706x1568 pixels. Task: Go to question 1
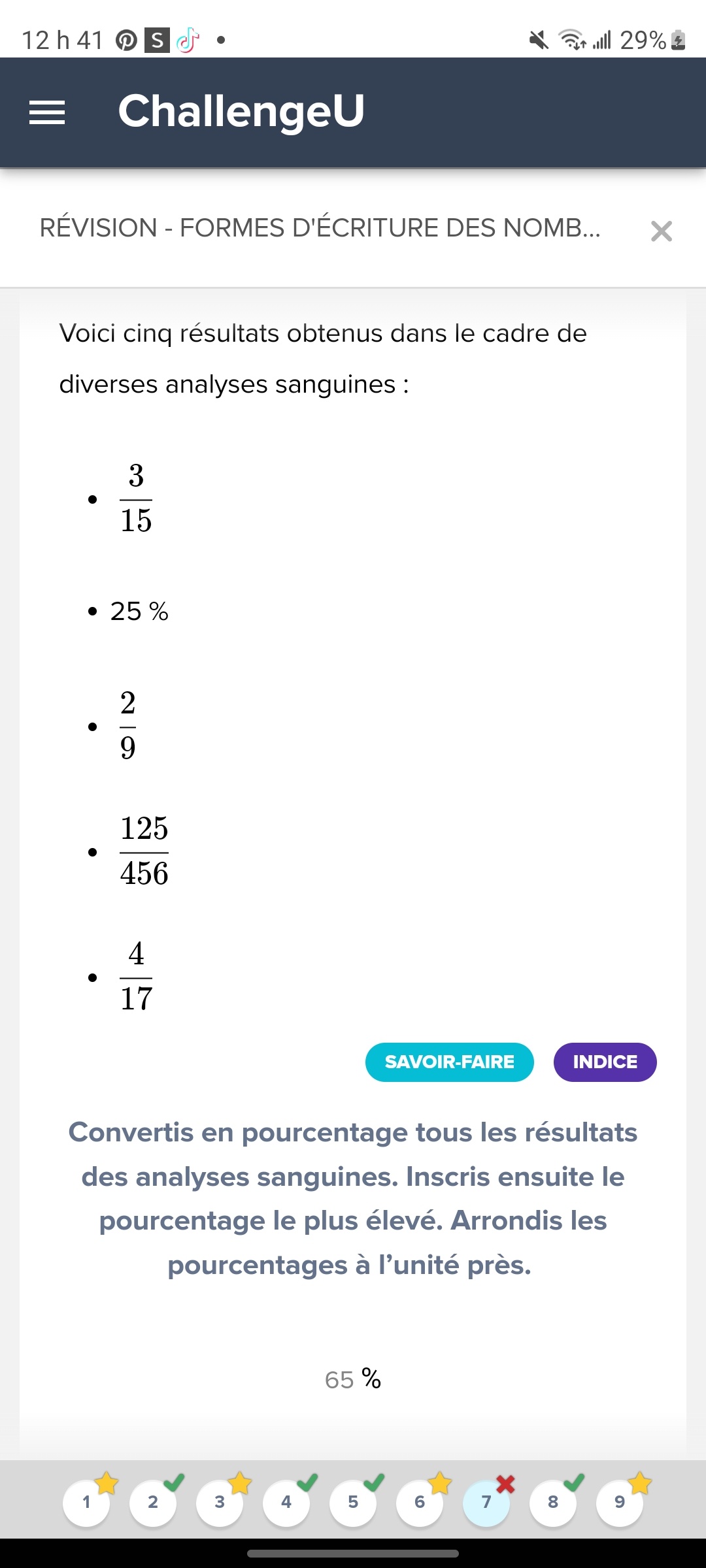(86, 1502)
